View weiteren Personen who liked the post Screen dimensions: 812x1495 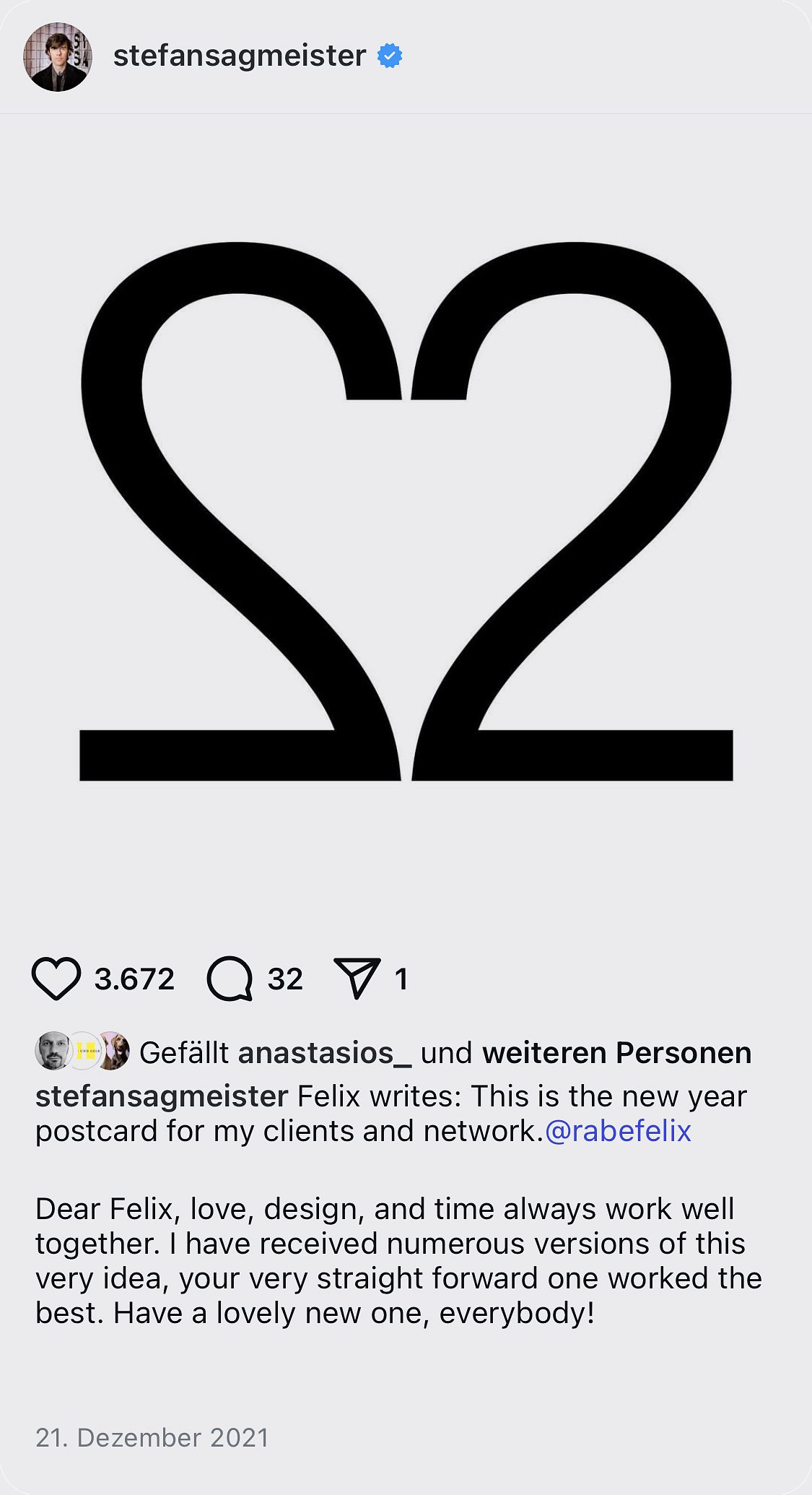point(616,1053)
